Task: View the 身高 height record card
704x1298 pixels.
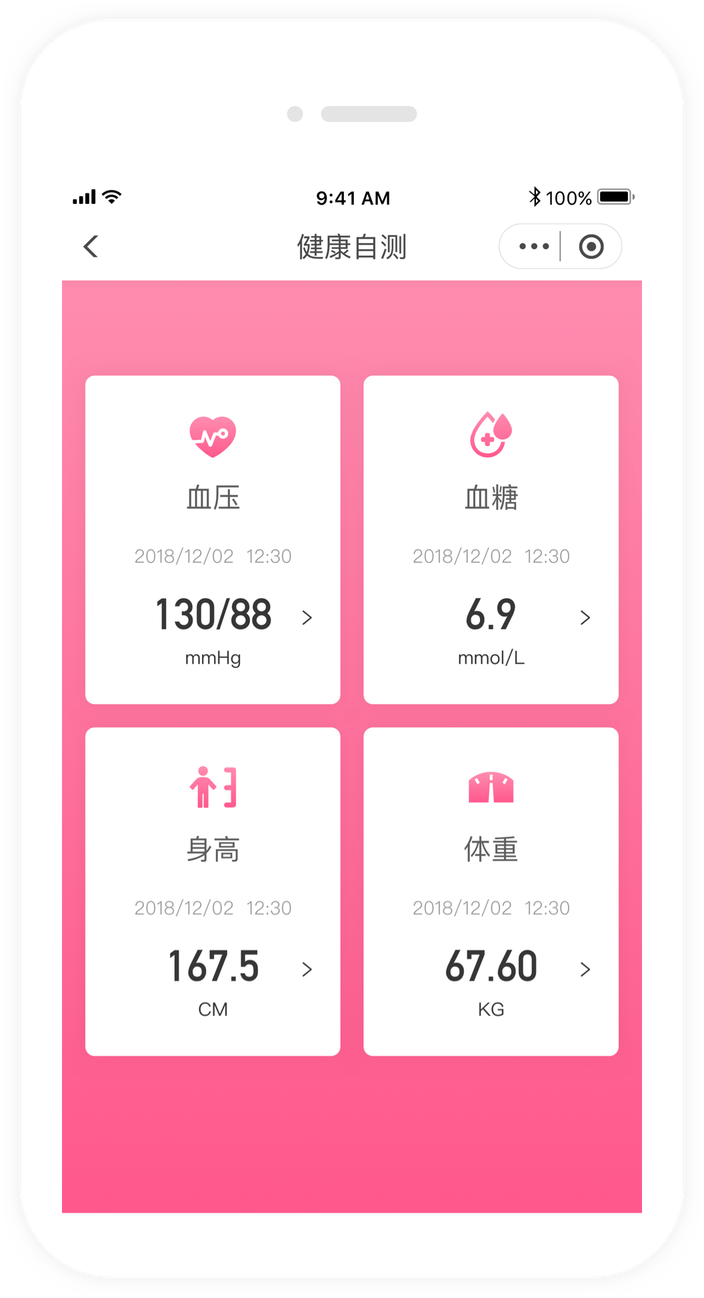Action: tap(212, 891)
